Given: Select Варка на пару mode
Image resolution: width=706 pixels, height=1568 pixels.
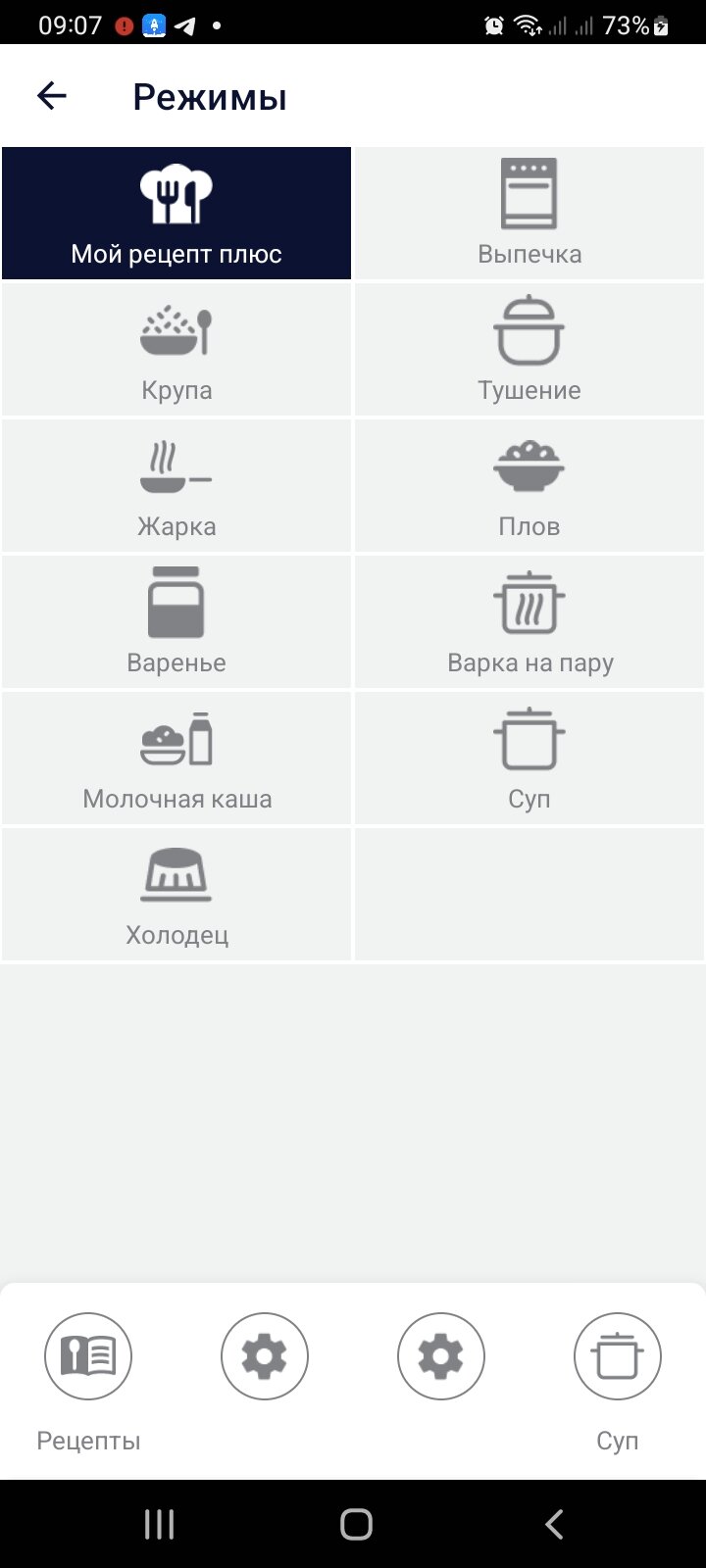Looking at the screenshot, I should (x=529, y=622).
